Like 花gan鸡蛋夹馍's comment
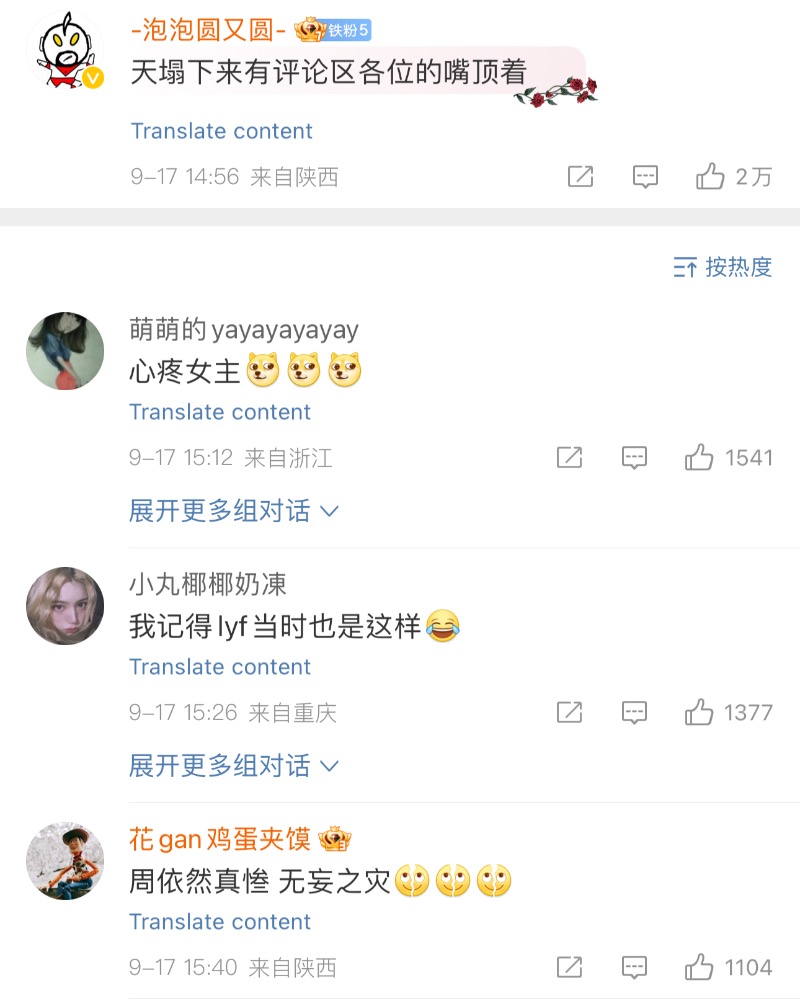Viewport: 800px width, 1001px height. click(700, 968)
